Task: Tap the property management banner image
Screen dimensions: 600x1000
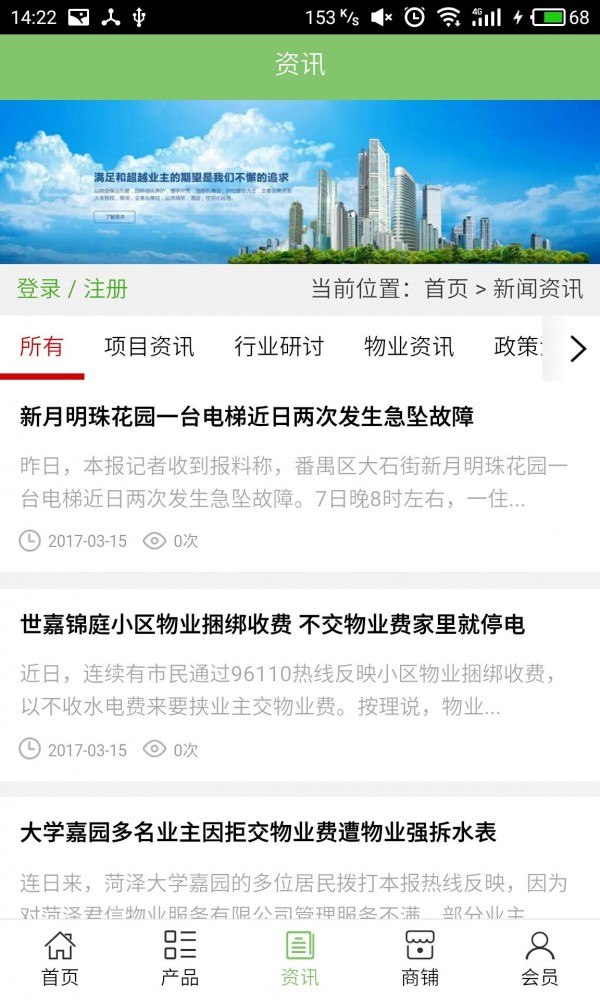Action: pyautogui.click(x=300, y=182)
